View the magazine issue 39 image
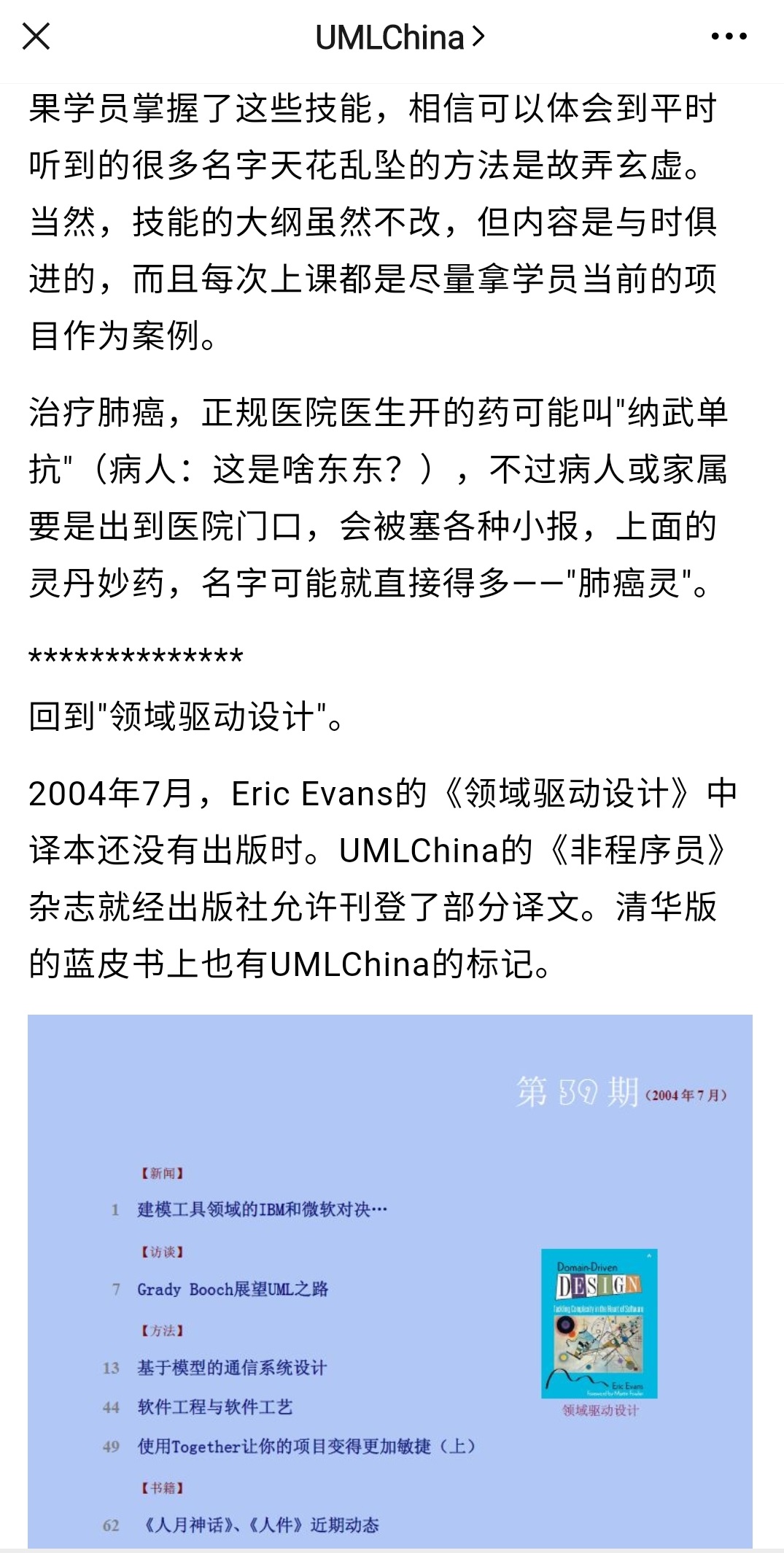The height and width of the screenshot is (1553, 784). click(390, 1280)
